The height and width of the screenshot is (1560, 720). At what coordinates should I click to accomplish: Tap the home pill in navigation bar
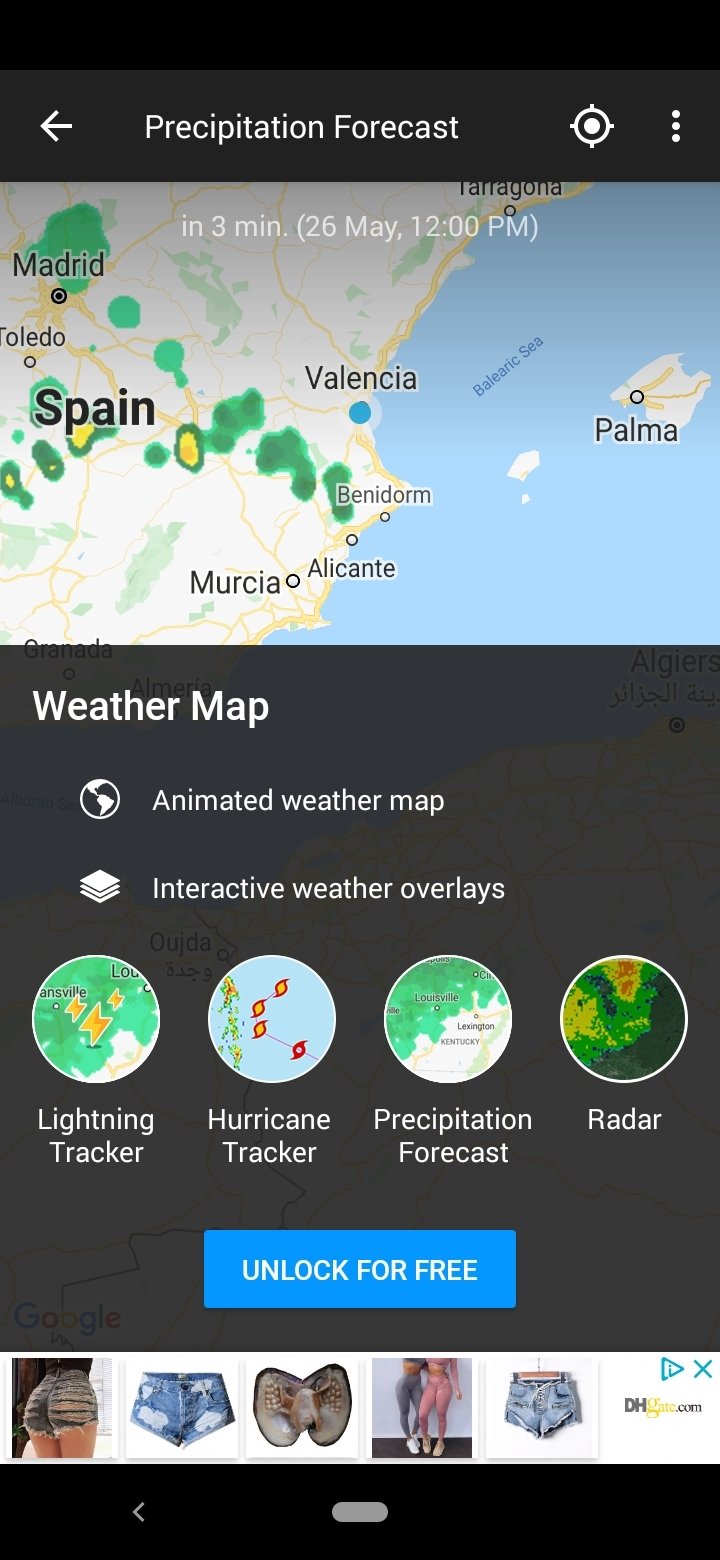click(360, 1512)
